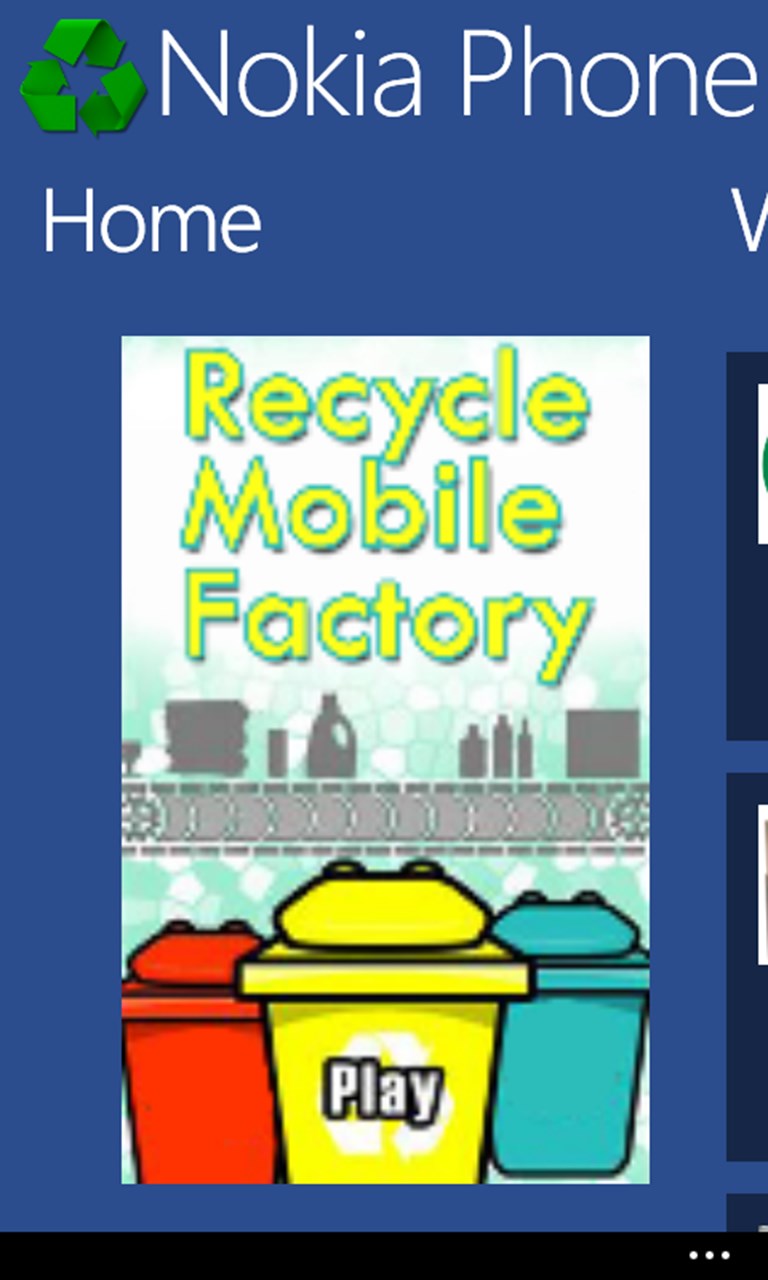Expand the app bar's three-dot menu
This screenshot has height=1280, width=768.
(709, 1255)
